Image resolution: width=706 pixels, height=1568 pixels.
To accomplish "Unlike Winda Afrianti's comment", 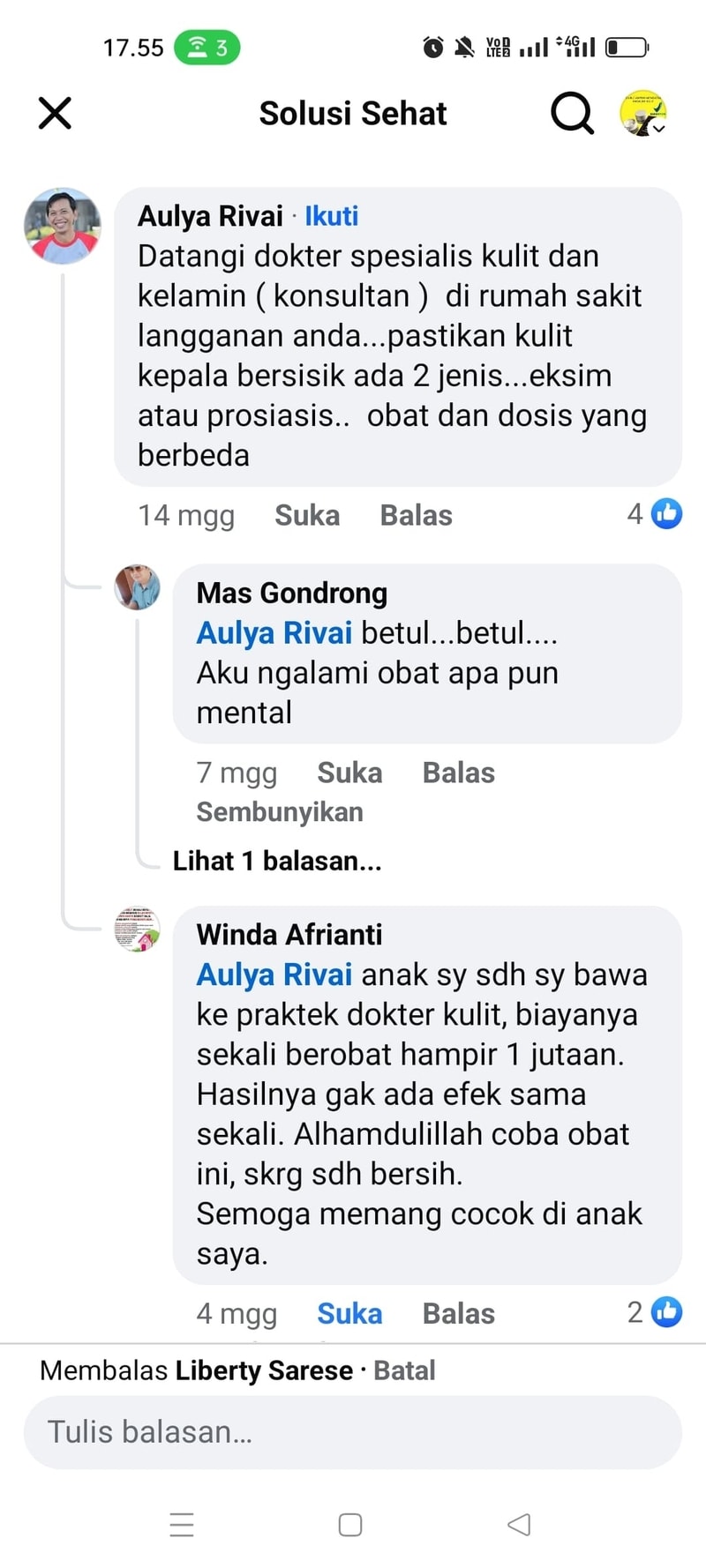I will click(x=349, y=1313).
